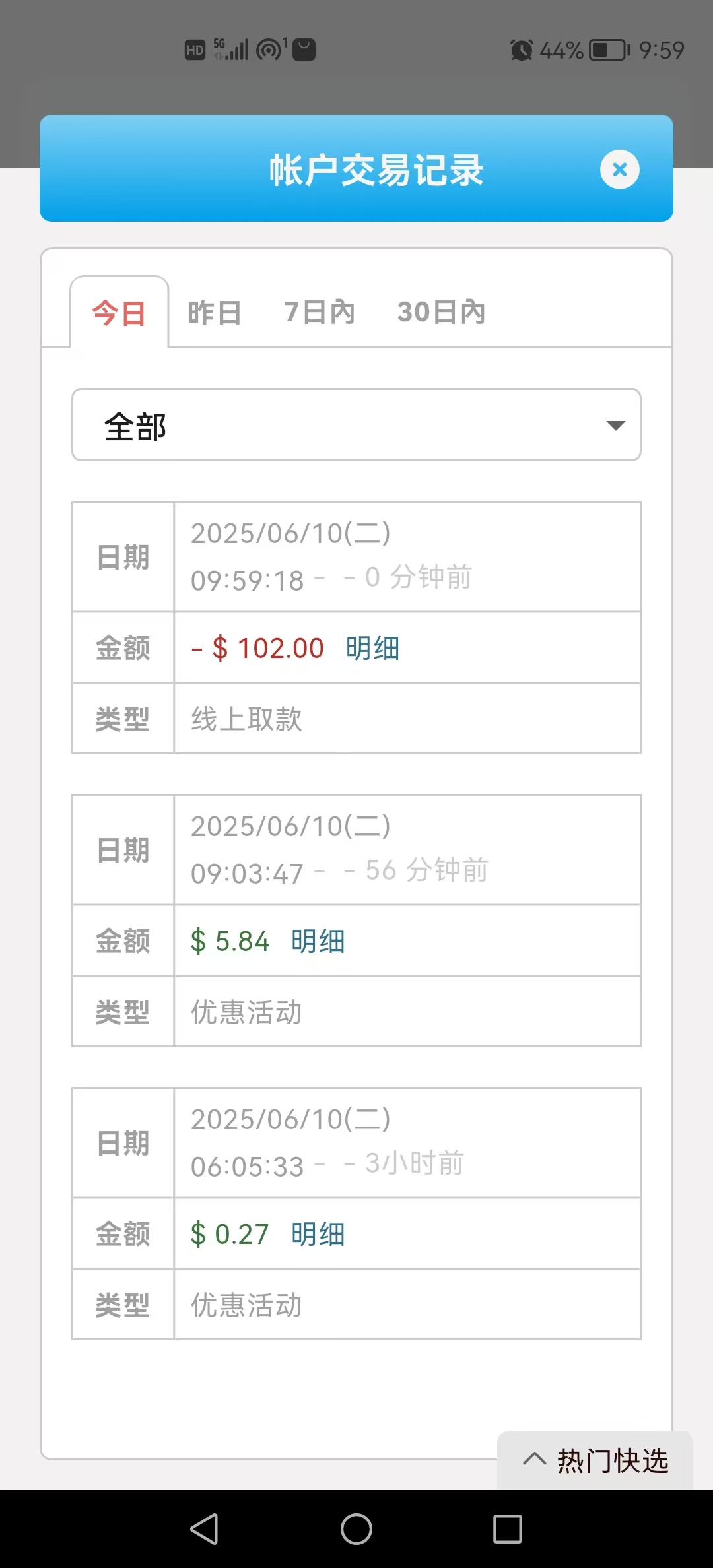Screen dimensions: 713x1568
Task: Expand the 热门快选 panel
Action: click(x=595, y=1460)
